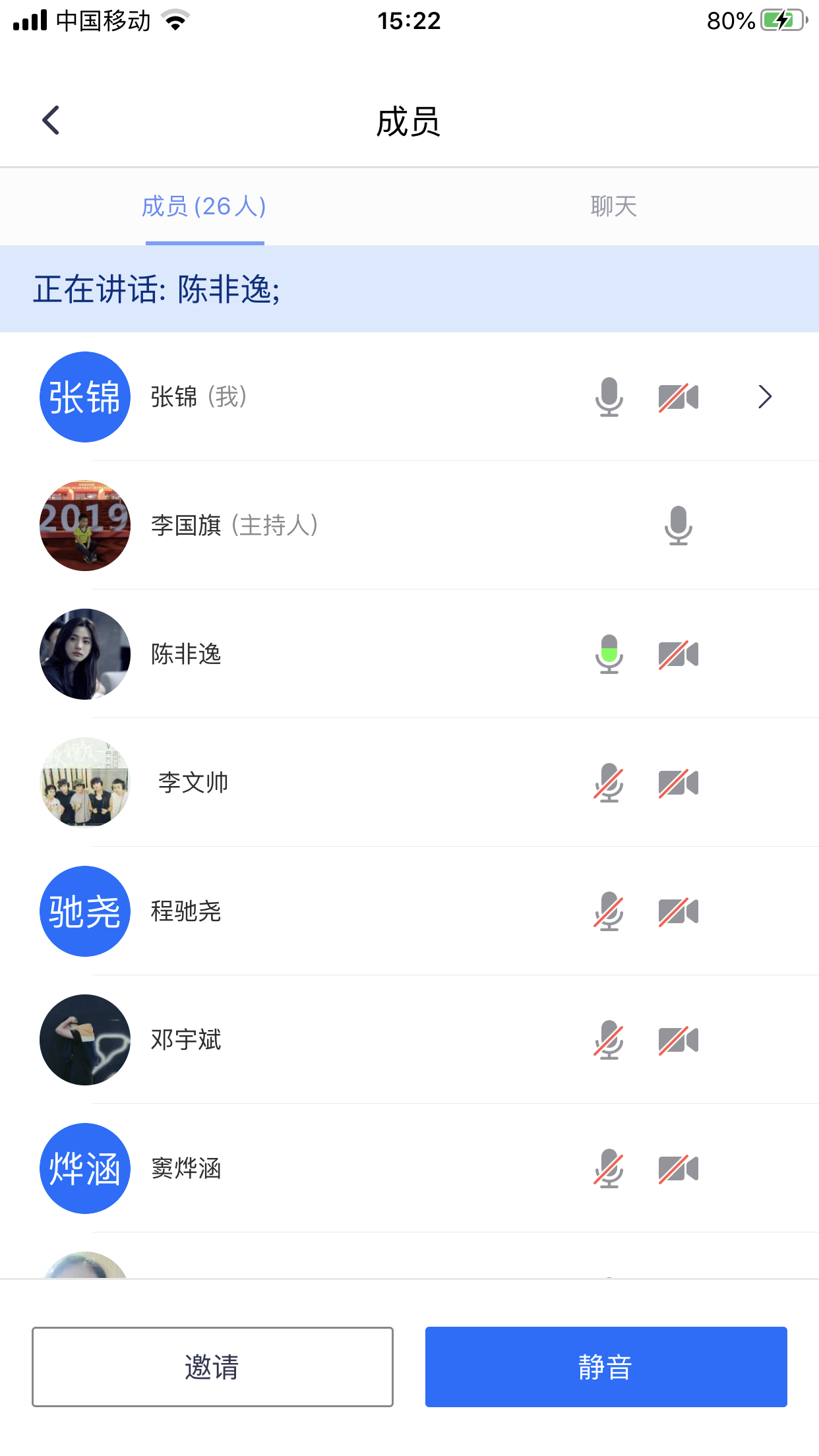Screen dimensions: 819x1456
Task: Toggle camera in 张锦 (我) row
Action: tap(678, 397)
